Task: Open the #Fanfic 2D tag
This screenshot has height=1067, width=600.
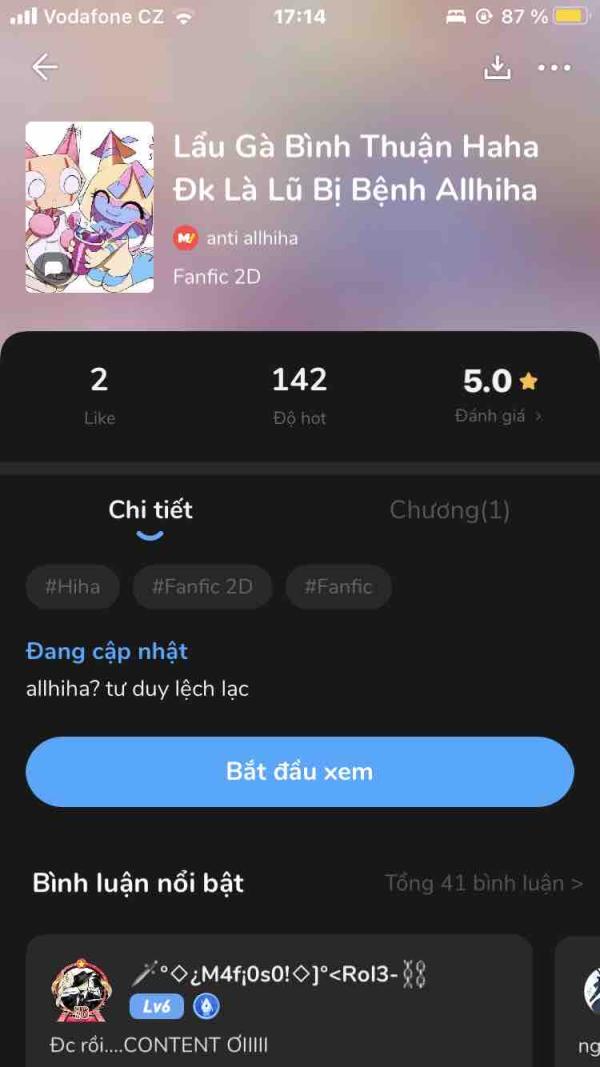Action: pos(202,587)
